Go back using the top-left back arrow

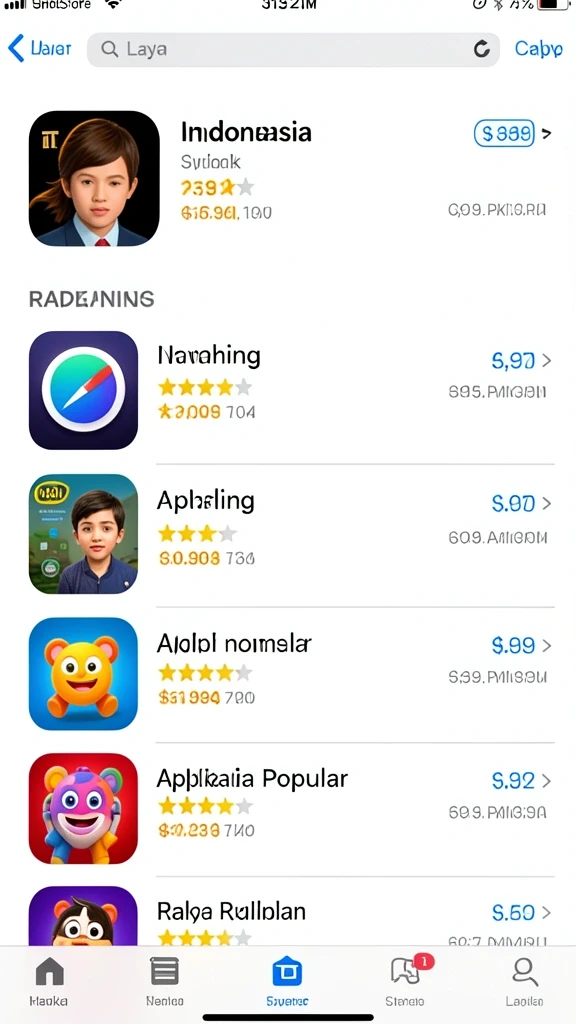(39, 49)
